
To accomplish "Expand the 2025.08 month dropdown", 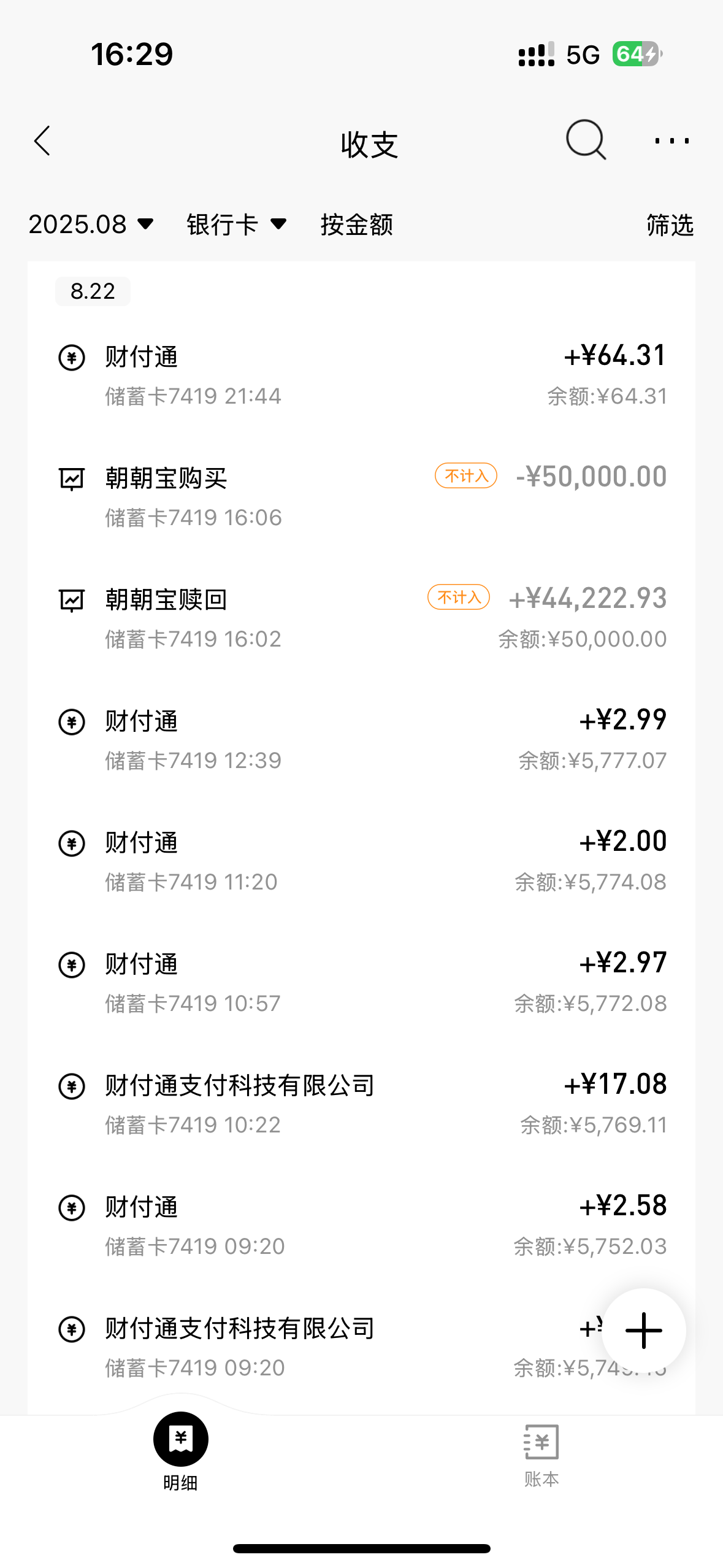I will (91, 225).
